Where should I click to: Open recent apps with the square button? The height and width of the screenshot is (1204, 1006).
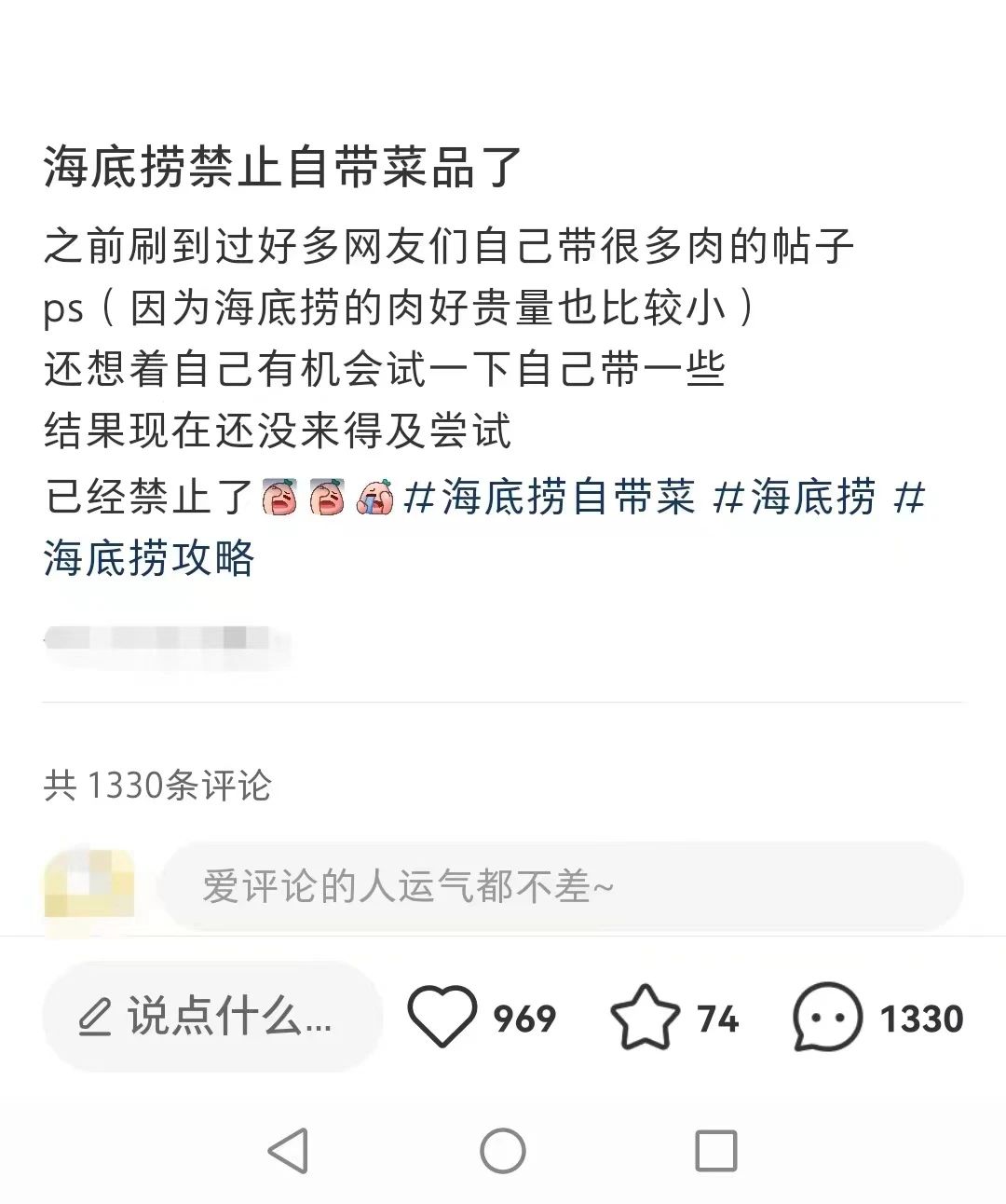coord(715,1151)
